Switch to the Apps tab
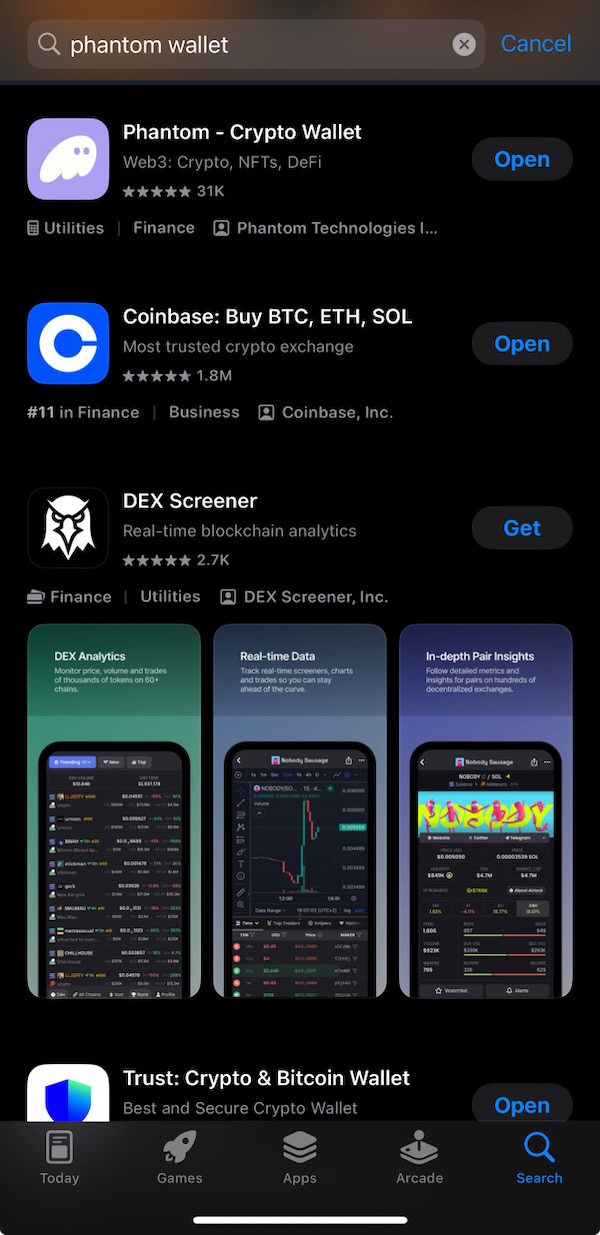This screenshot has width=600, height=1235. pos(300,1157)
